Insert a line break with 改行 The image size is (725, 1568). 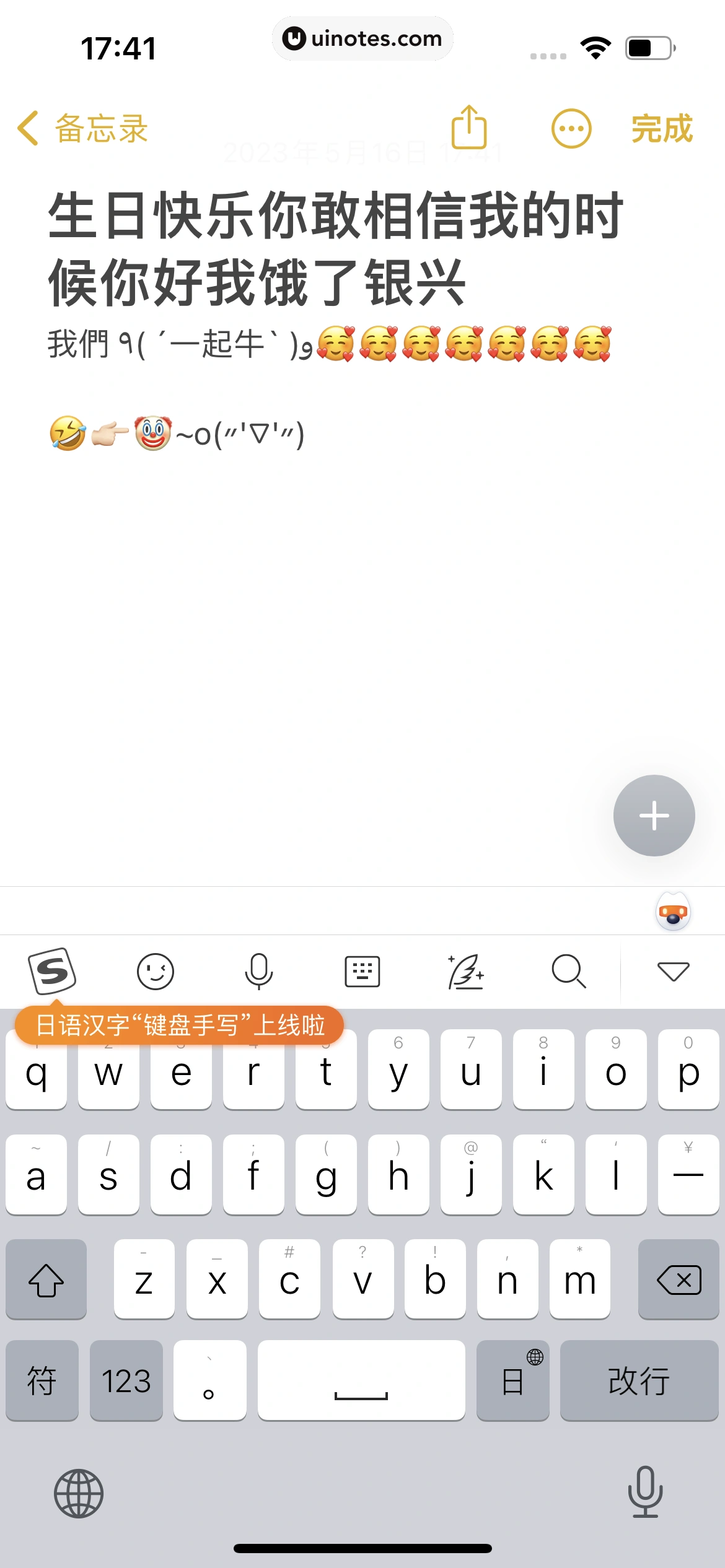click(639, 1380)
